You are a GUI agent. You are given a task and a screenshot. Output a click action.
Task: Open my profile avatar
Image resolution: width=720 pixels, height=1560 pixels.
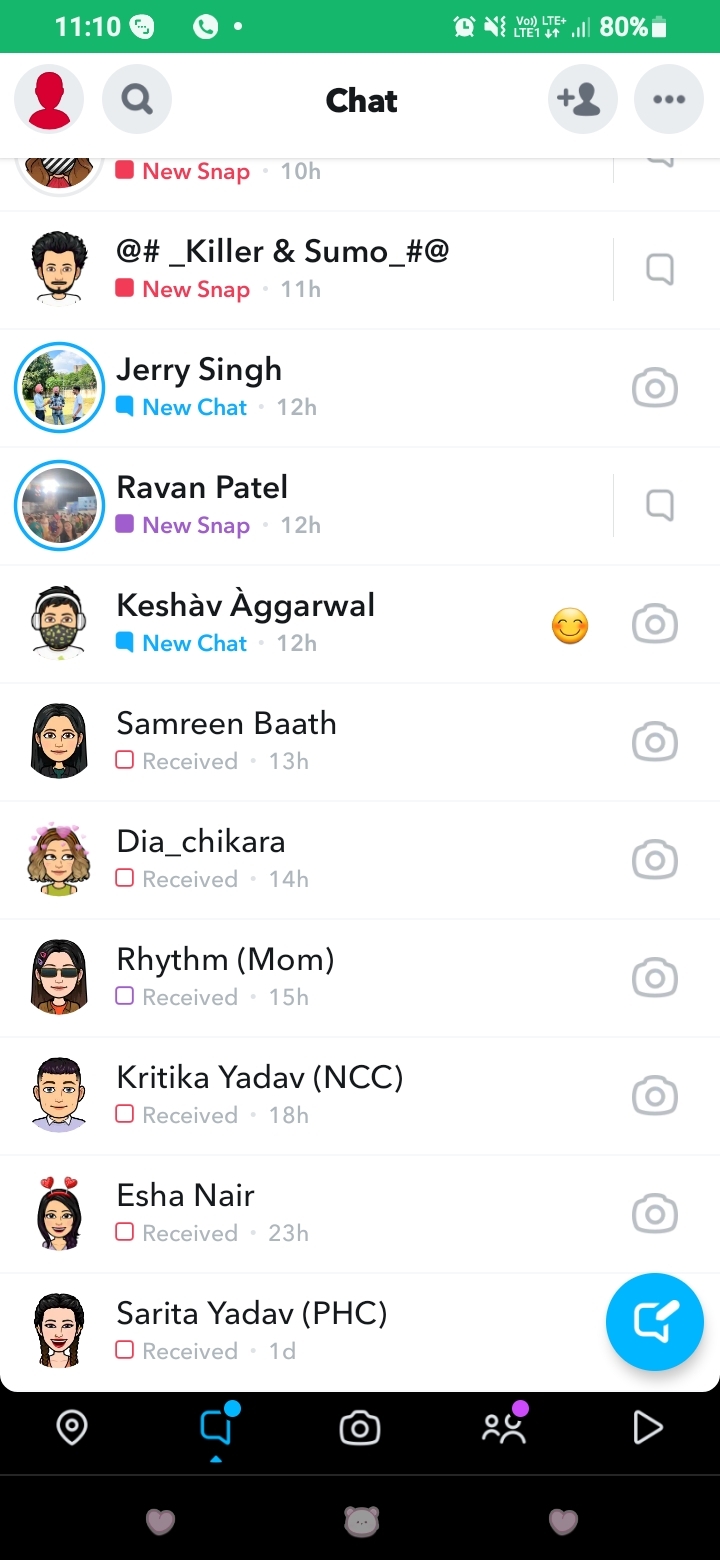pos(49,99)
